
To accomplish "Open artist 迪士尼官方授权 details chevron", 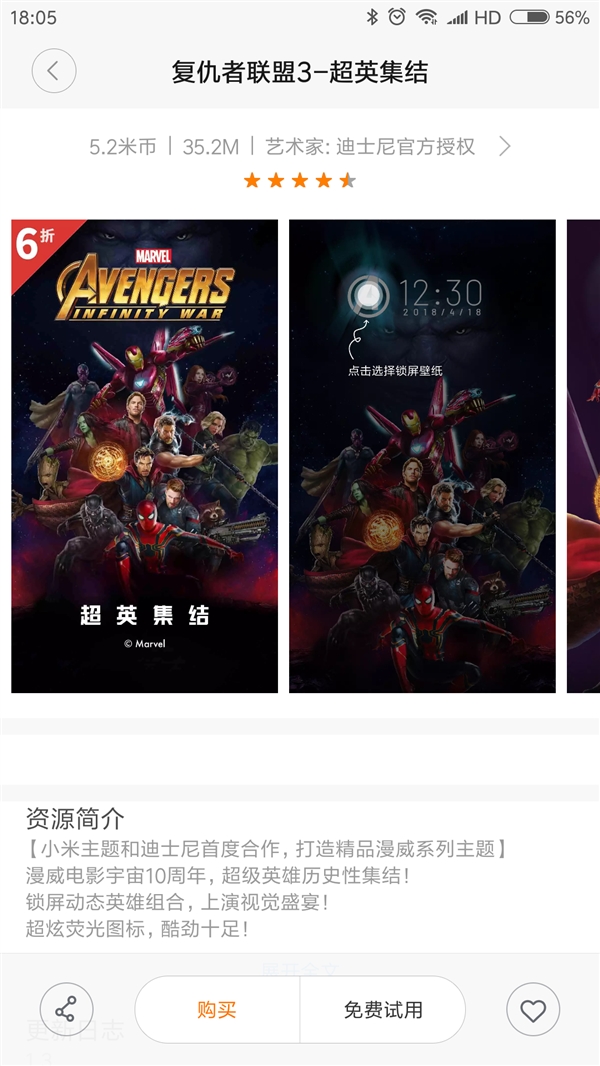I will [504, 147].
